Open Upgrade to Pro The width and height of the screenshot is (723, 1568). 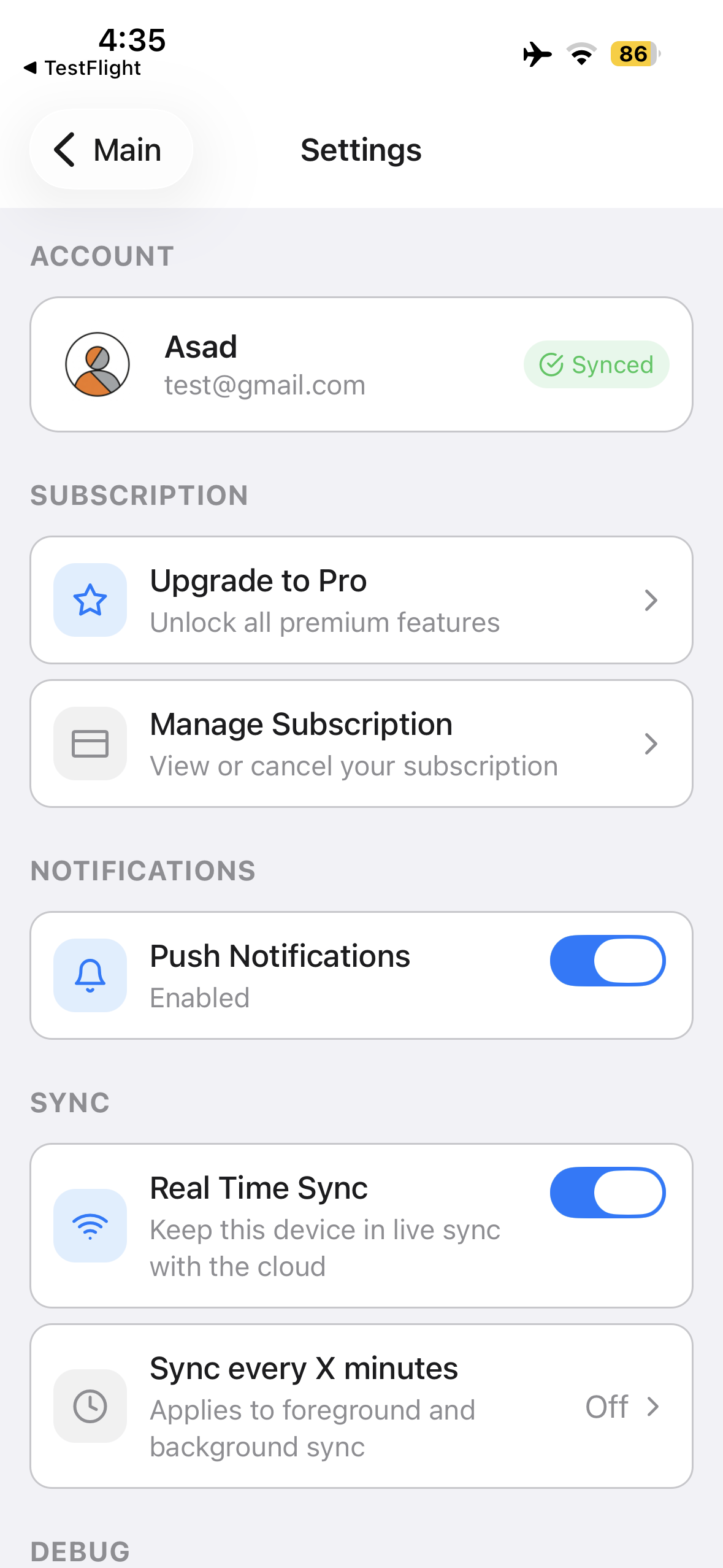click(361, 600)
